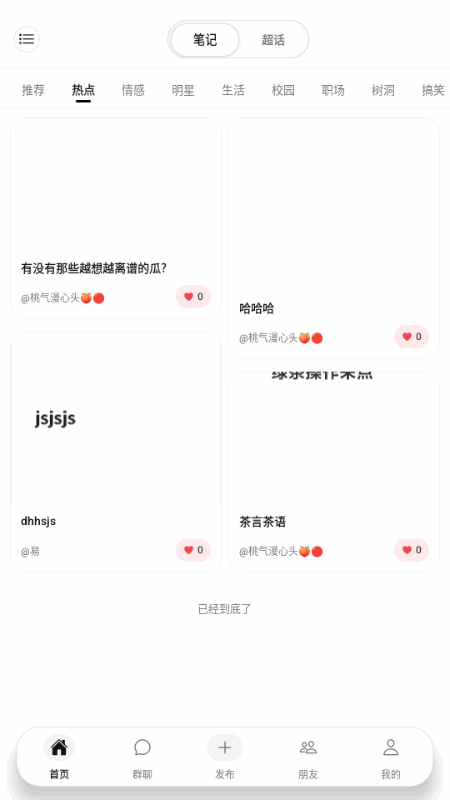450x800 pixels.
Task: Open the 群聊 tab
Action: click(142, 757)
